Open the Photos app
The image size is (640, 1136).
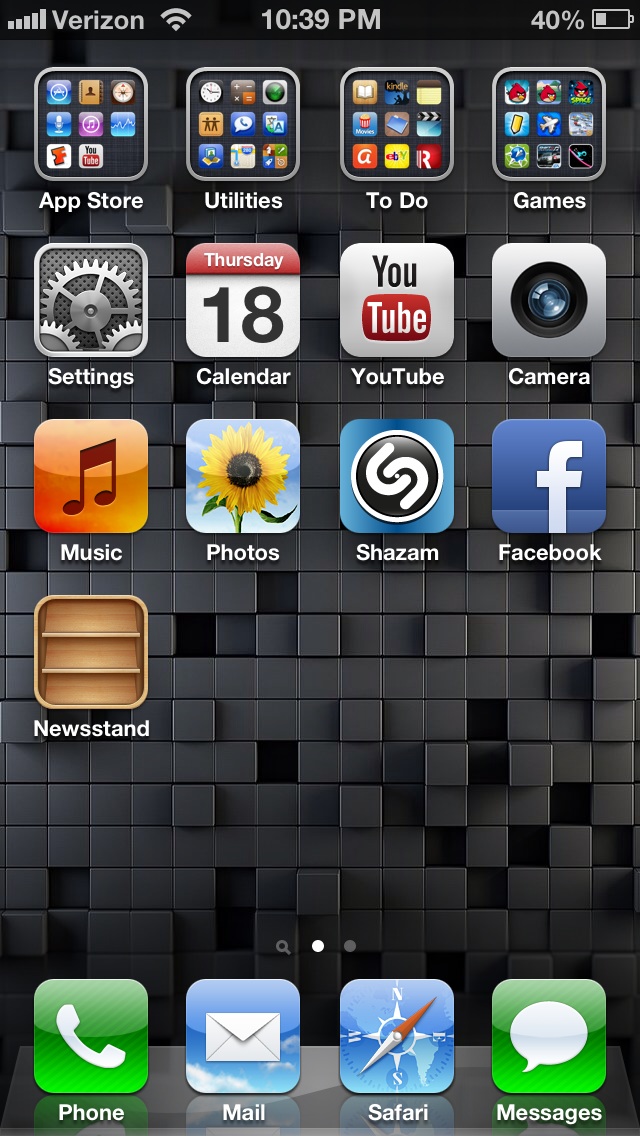coord(243,476)
